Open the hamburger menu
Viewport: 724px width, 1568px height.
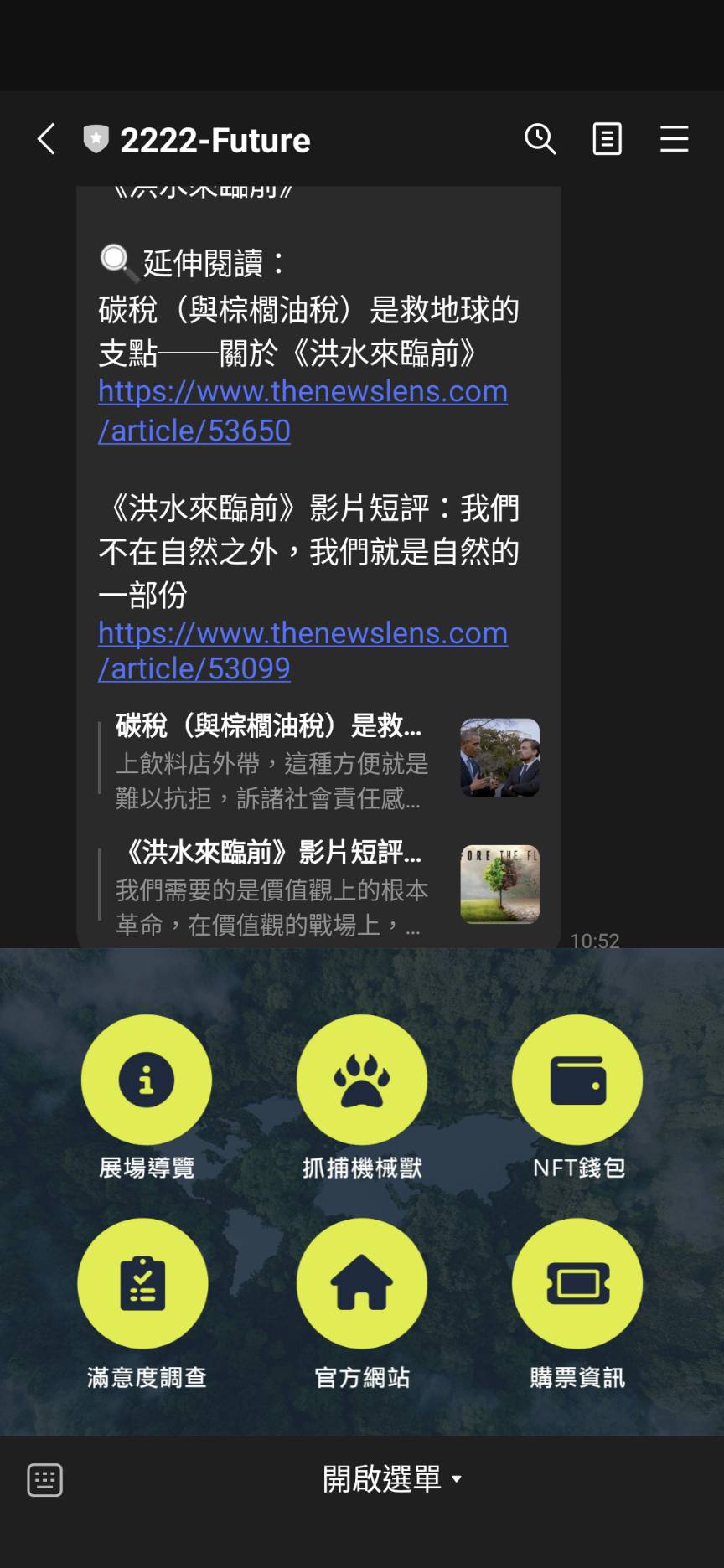click(x=674, y=139)
